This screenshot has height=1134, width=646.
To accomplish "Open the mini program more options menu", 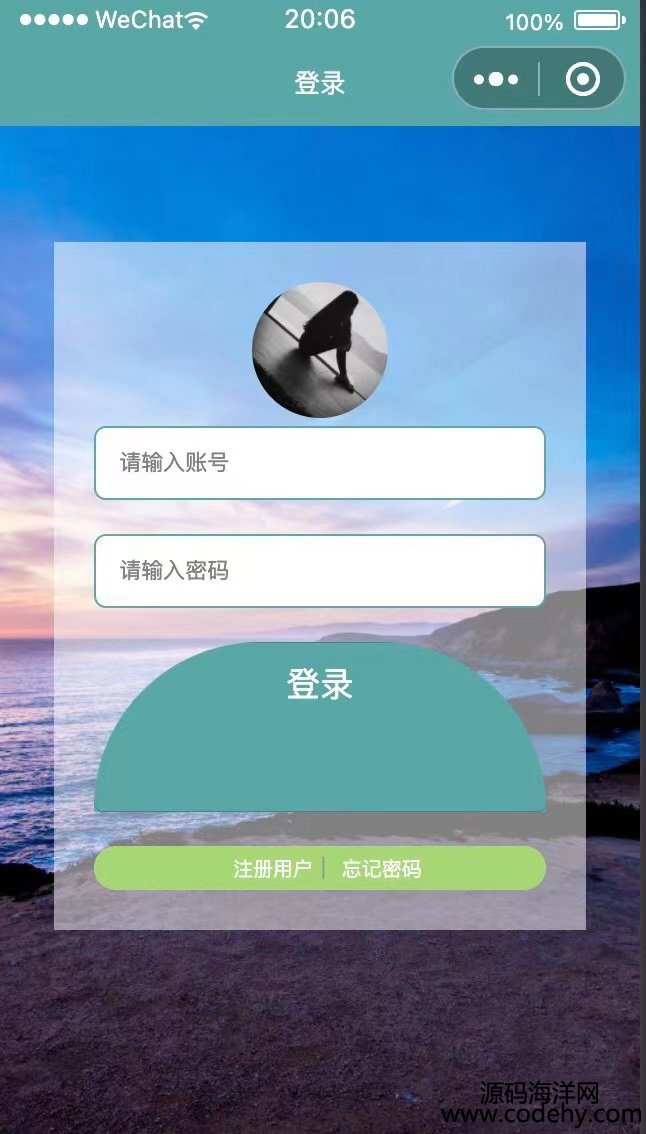I will 496,79.
